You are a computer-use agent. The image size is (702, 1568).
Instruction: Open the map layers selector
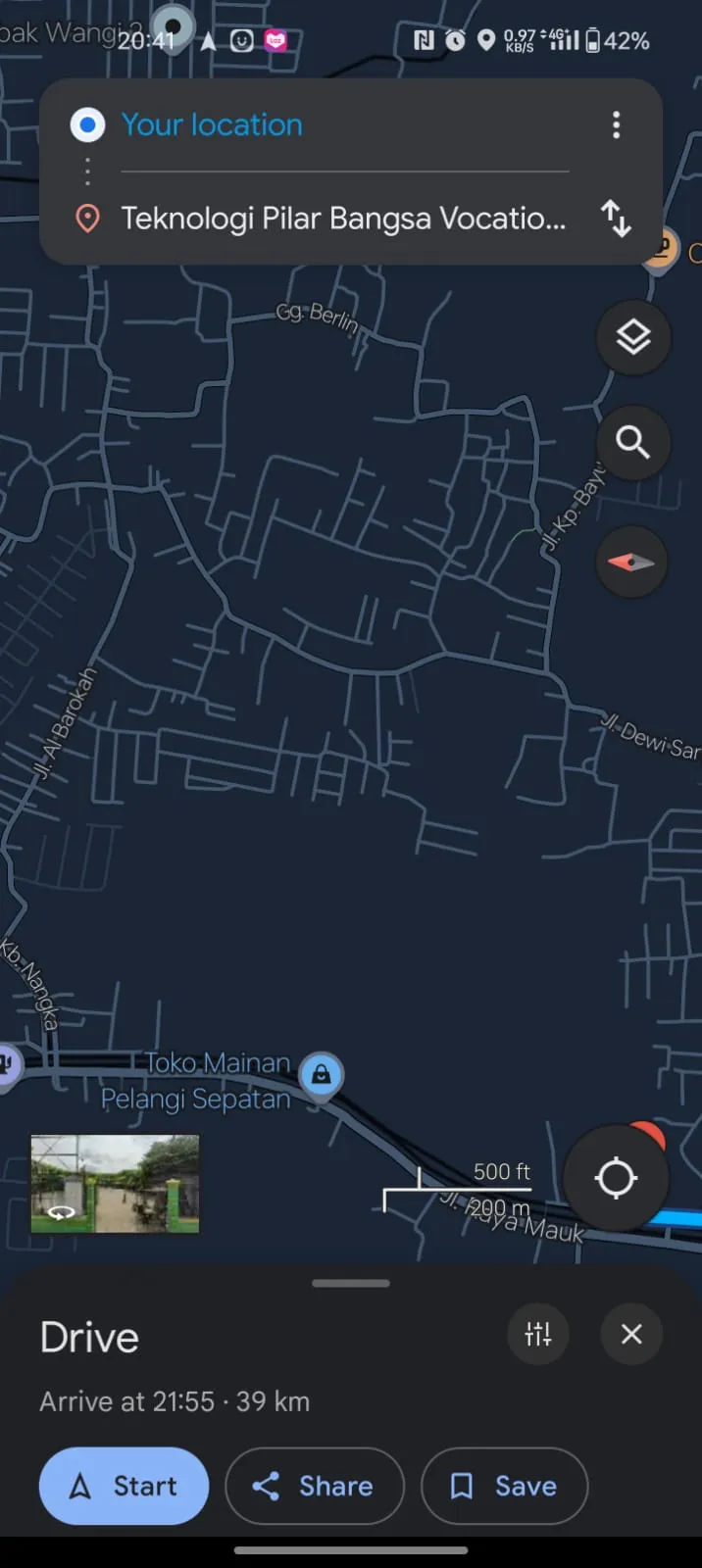click(x=633, y=338)
